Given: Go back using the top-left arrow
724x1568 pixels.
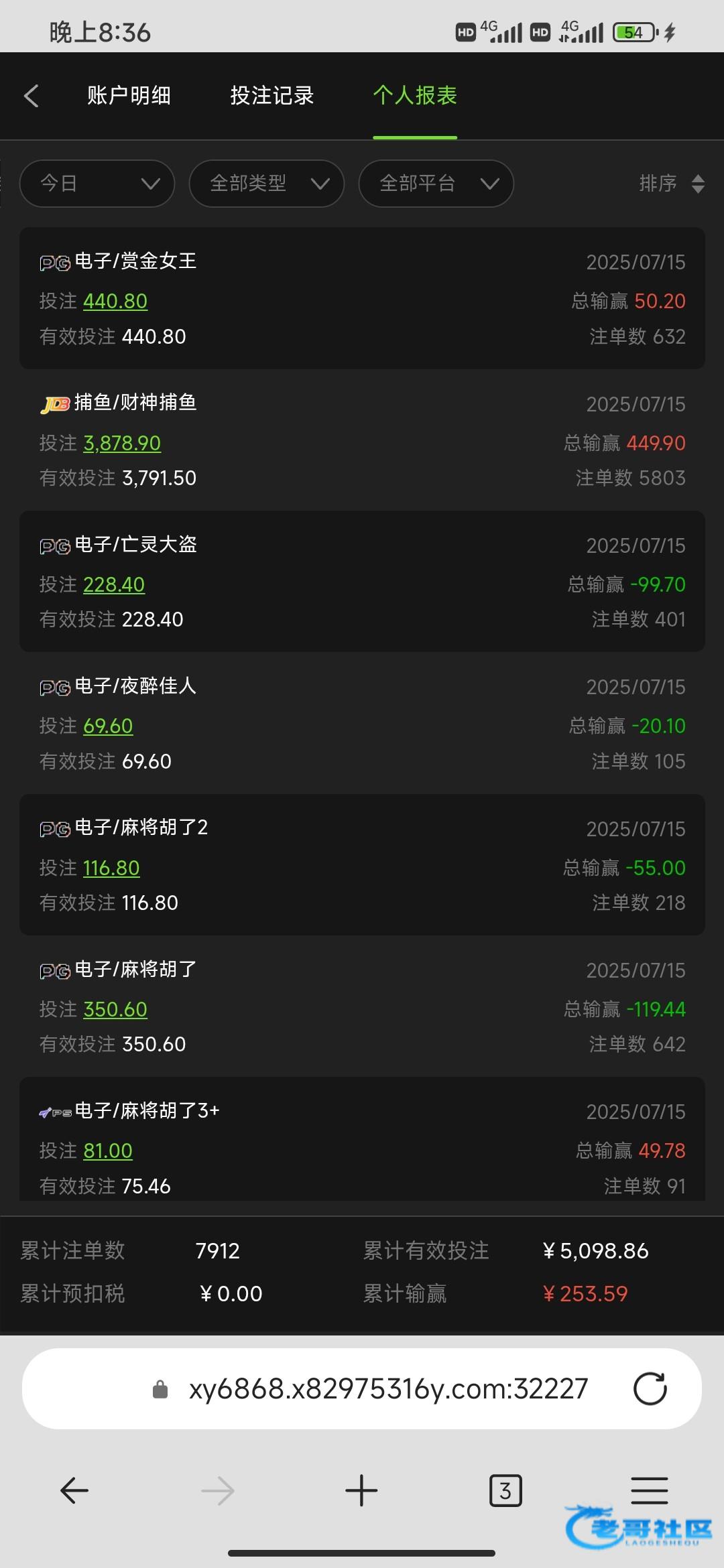Looking at the screenshot, I should point(31,96).
